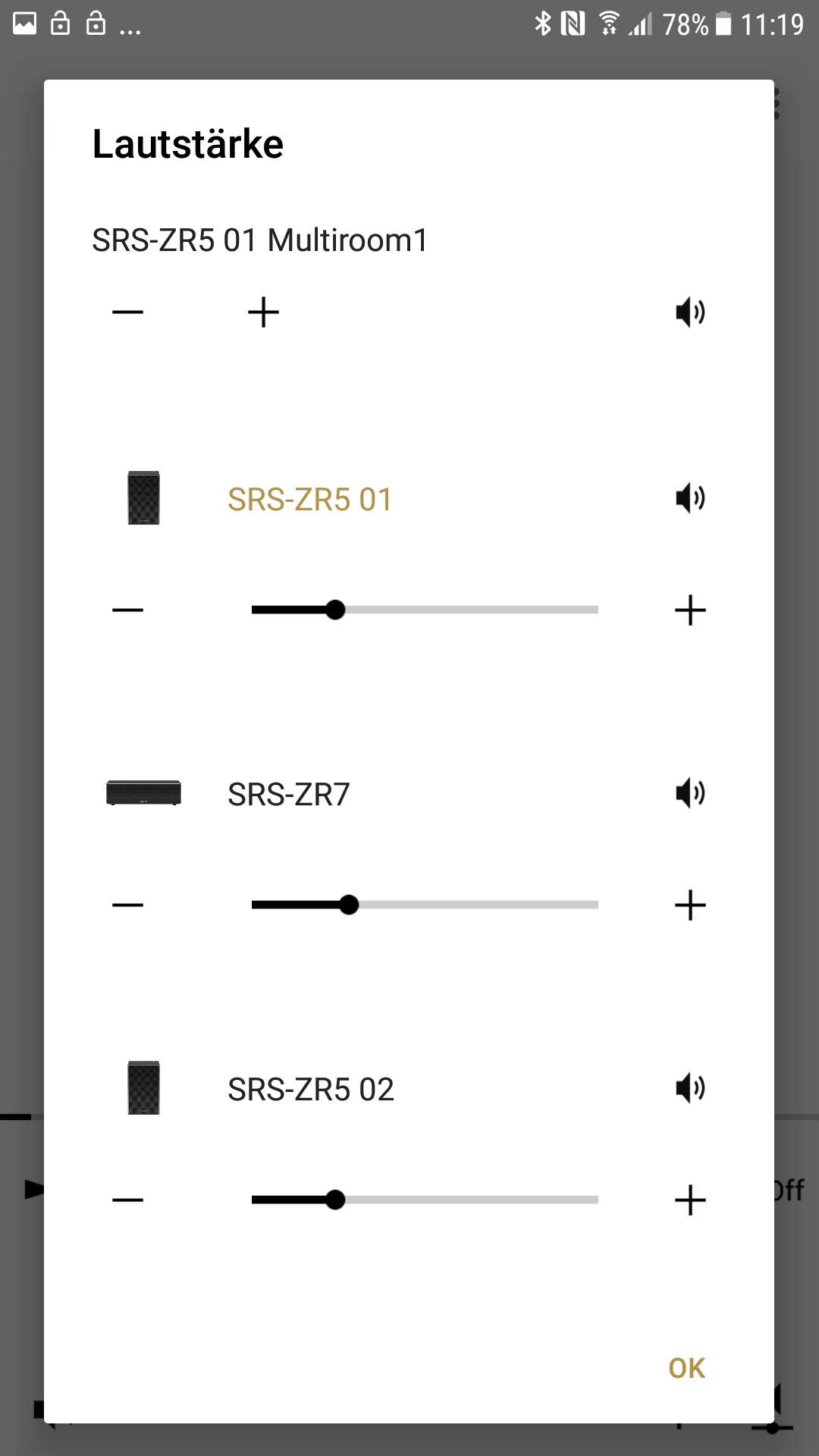Viewport: 819px width, 1456px height.
Task: Confirm volume dialog with OK
Action: [x=686, y=1368]
